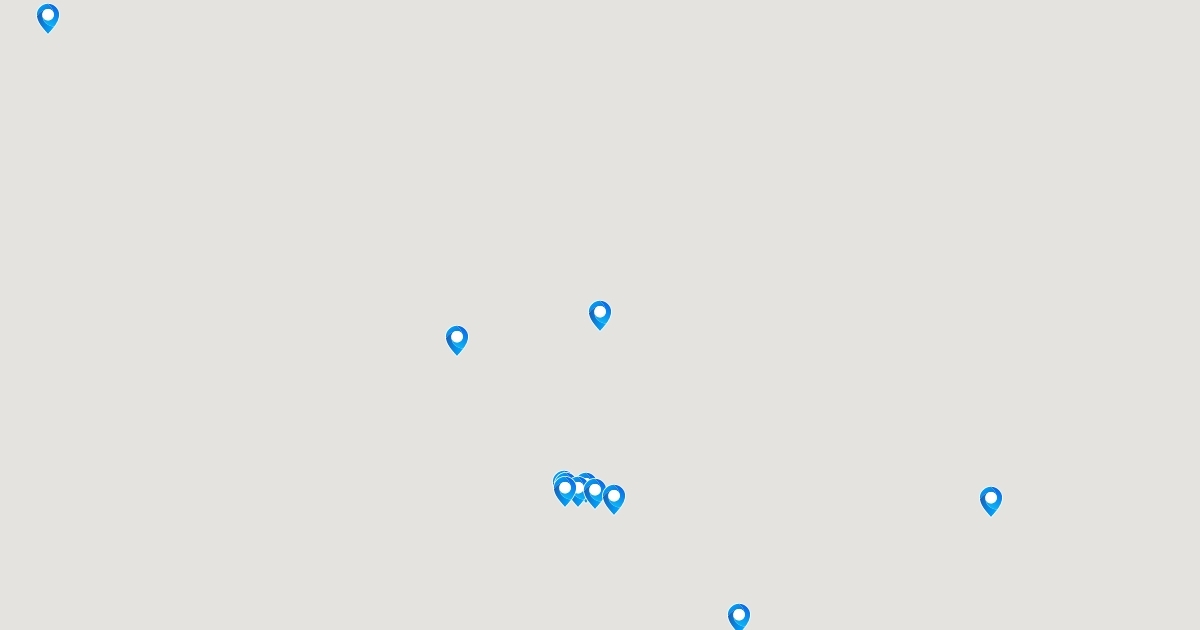
Task: Tap the rightmost pin of the clustered group
Action: pos(614,498)
